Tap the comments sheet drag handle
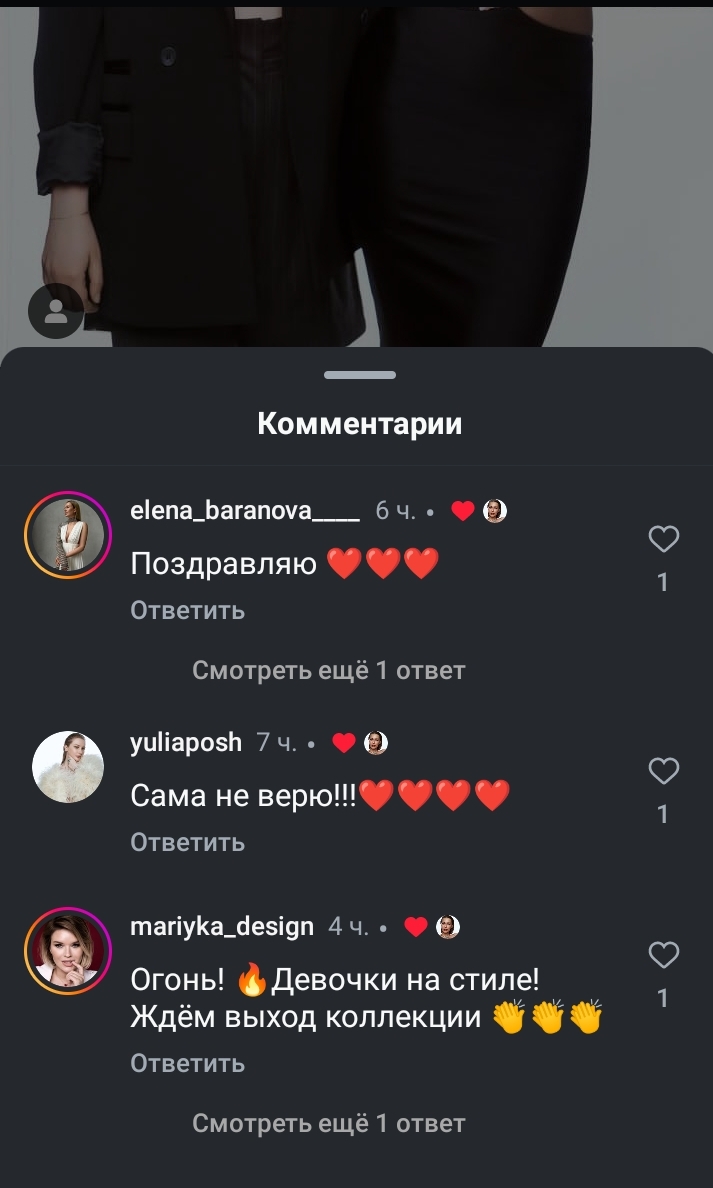The image size is (713, 1188). [359, 375]
